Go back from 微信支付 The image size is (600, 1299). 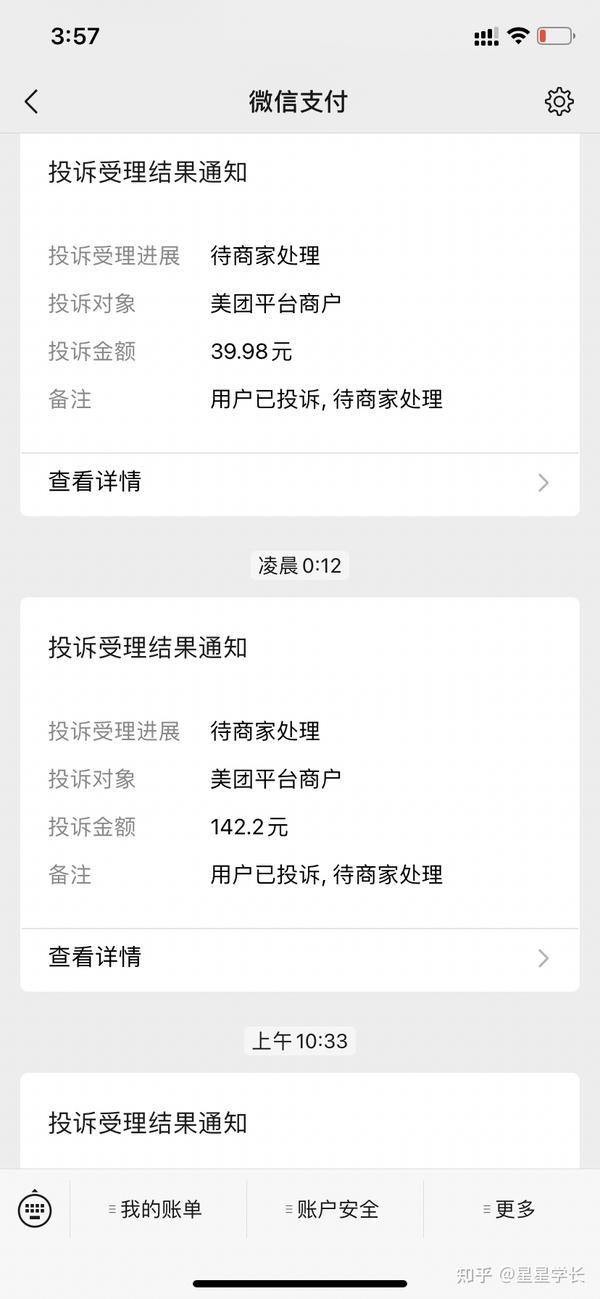coord(32,101)
